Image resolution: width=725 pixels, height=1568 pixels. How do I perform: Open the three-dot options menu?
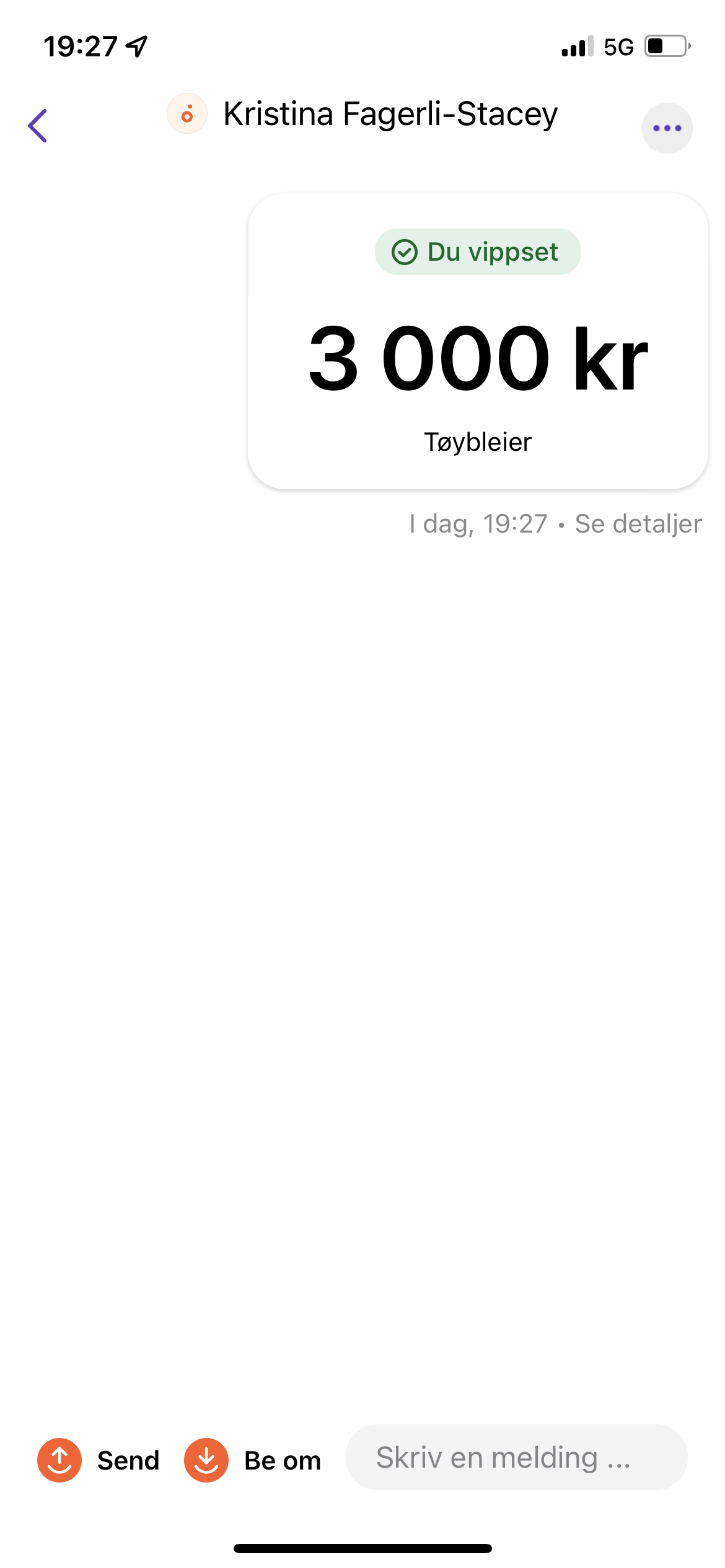coord(667,128)
